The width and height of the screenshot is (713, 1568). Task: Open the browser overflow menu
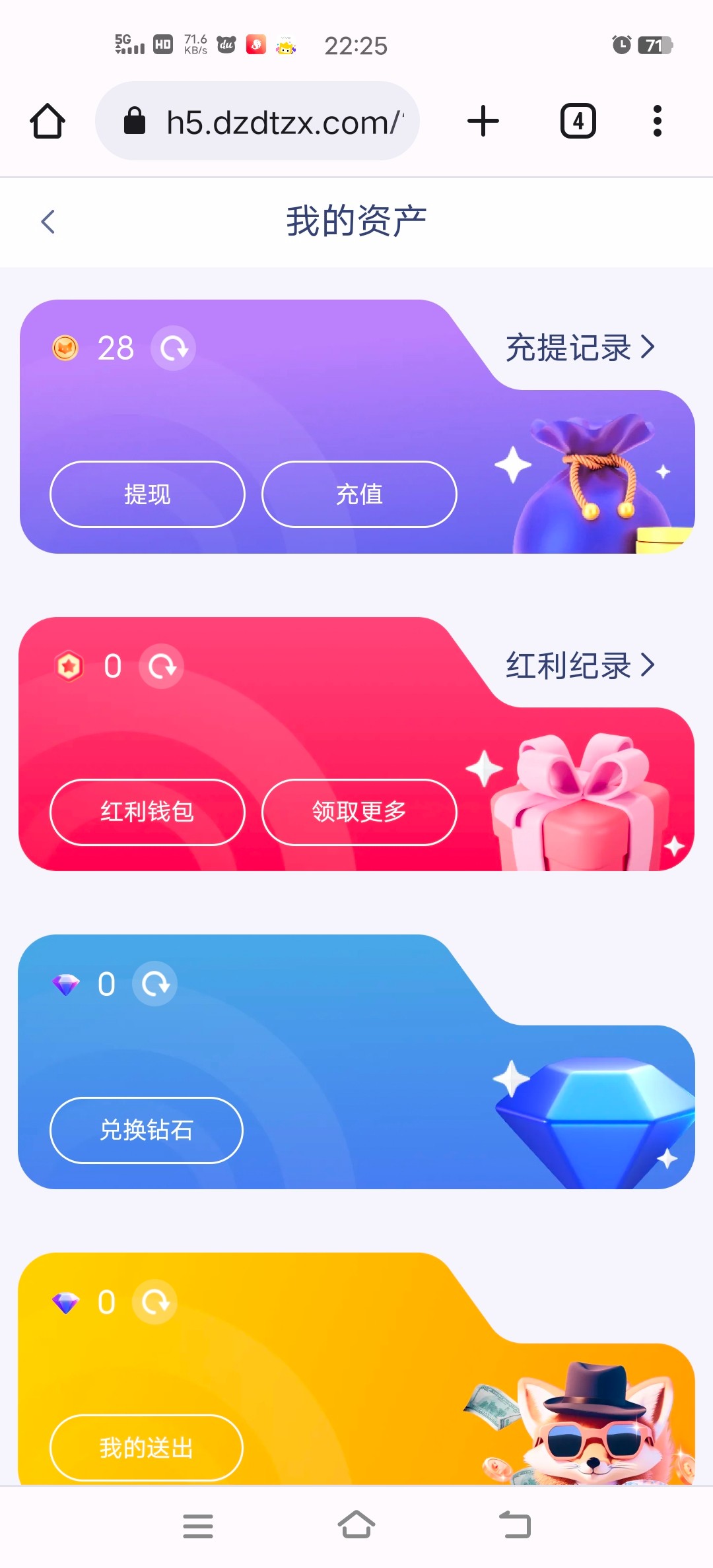point(657,121)
